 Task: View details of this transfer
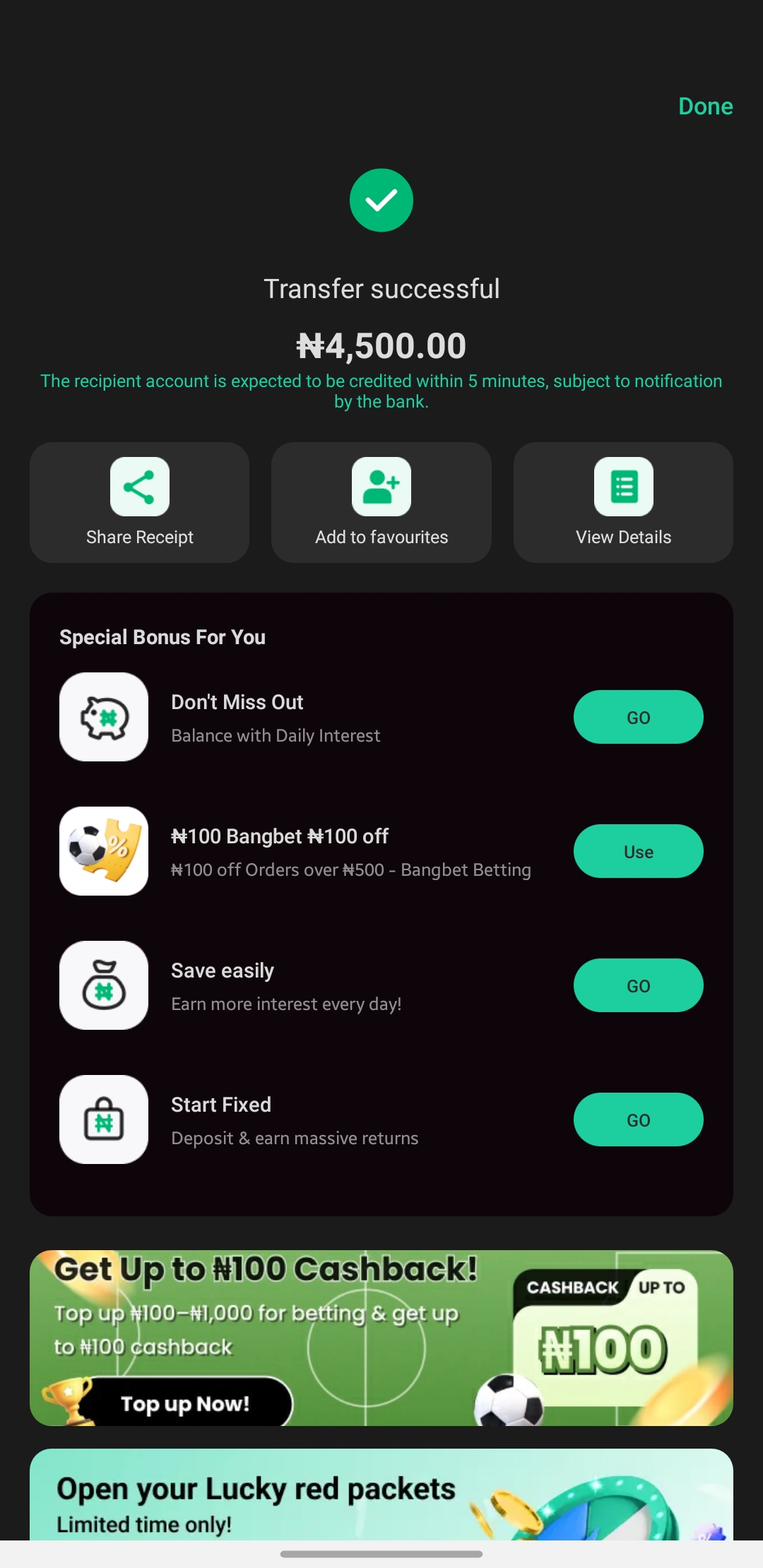point(623,502)
